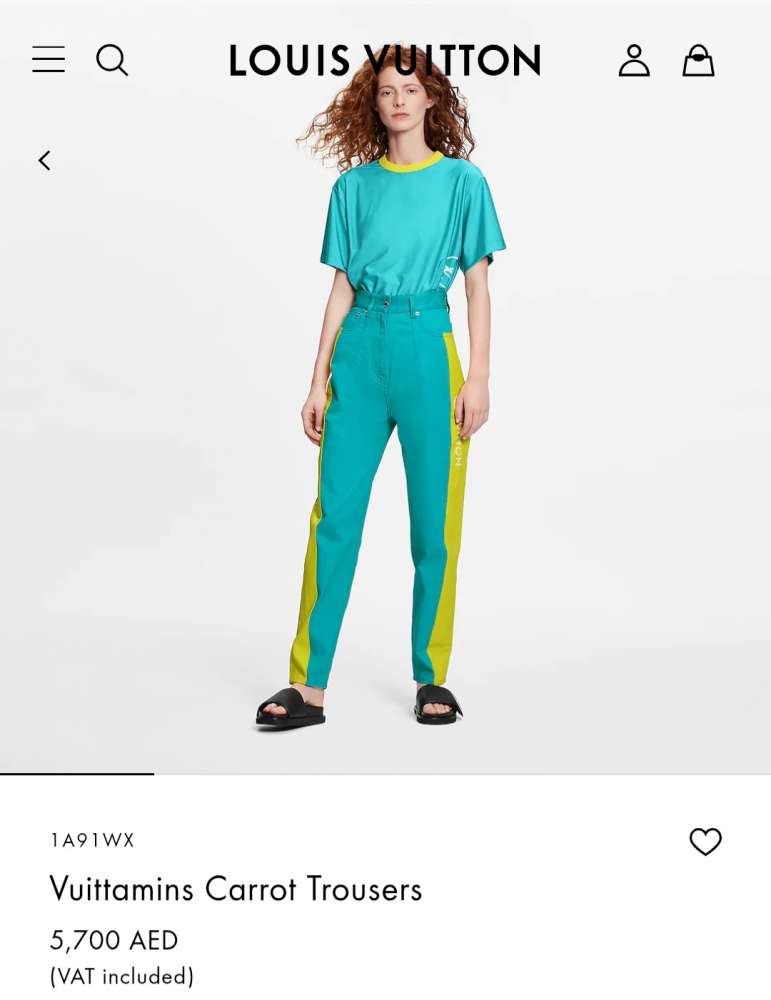Click the Louis Vuitton wordmark logo

(385, 60)
